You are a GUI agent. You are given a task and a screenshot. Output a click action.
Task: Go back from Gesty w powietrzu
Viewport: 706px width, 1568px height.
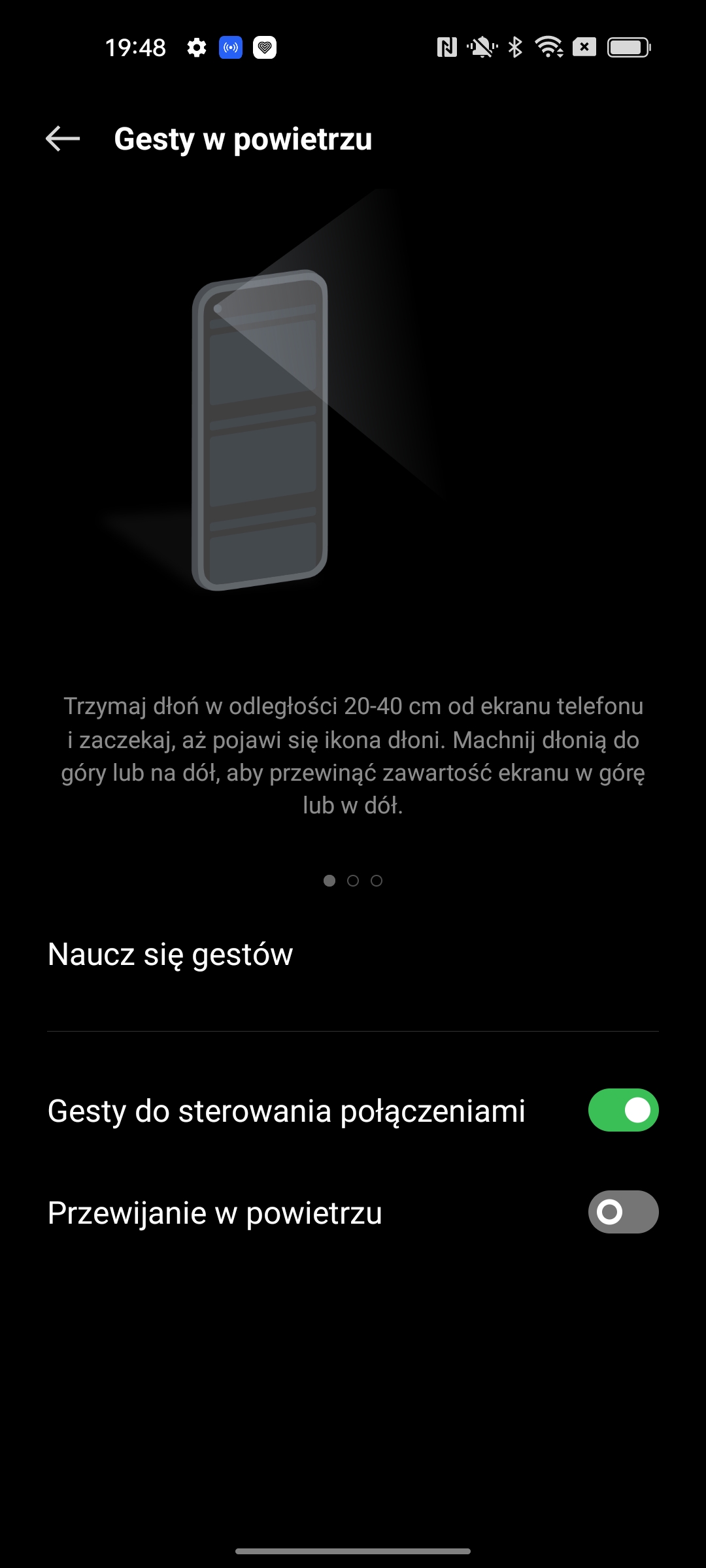pos(63,139)
